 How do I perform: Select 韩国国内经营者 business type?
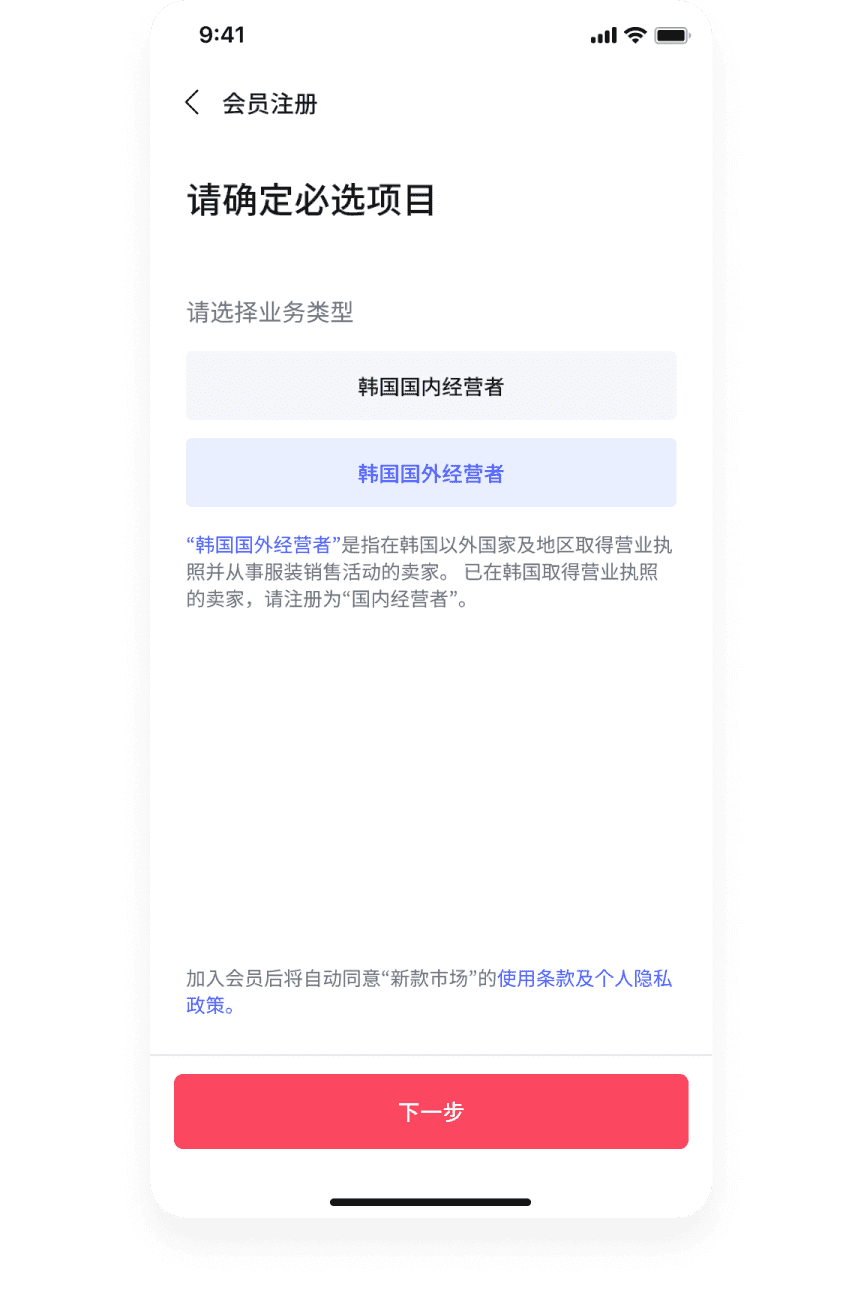tap(431, 386)
